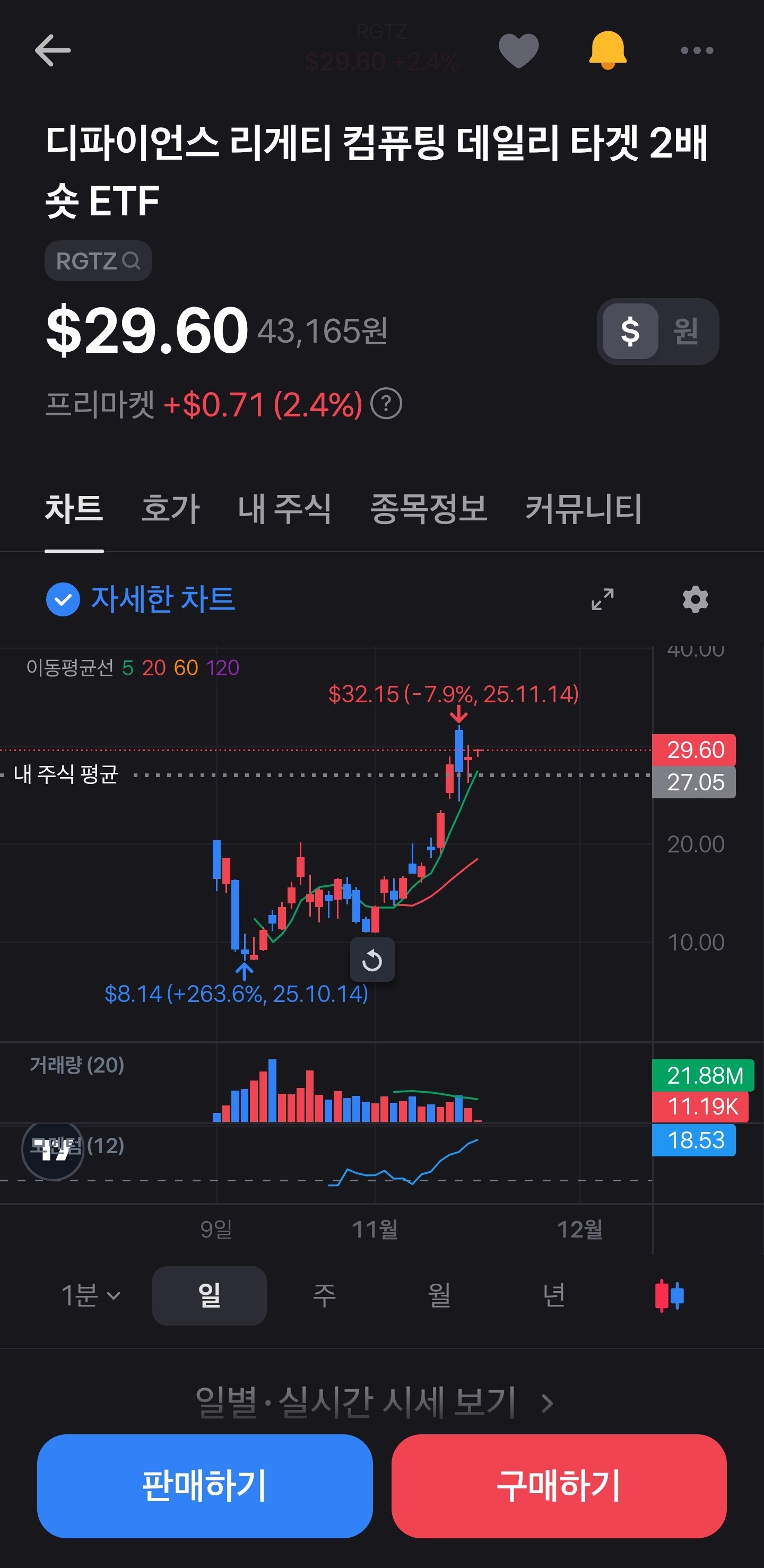The image size is (764, 1568).
Task: Select the 주 chart period
Action: click(x=325, y=1296)
